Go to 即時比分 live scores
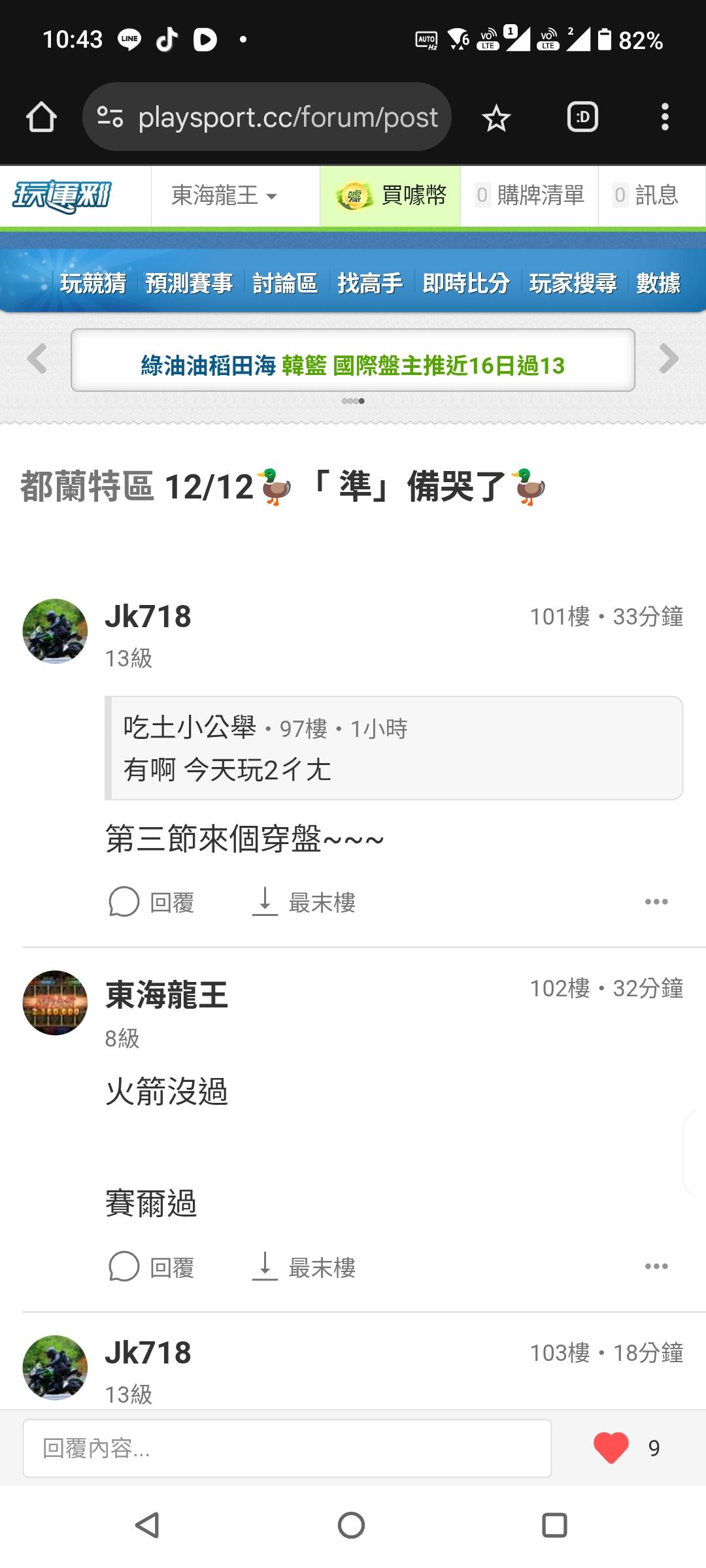Image resolution: width=706 pixels, height=1568 pixels. coord(465,283)
